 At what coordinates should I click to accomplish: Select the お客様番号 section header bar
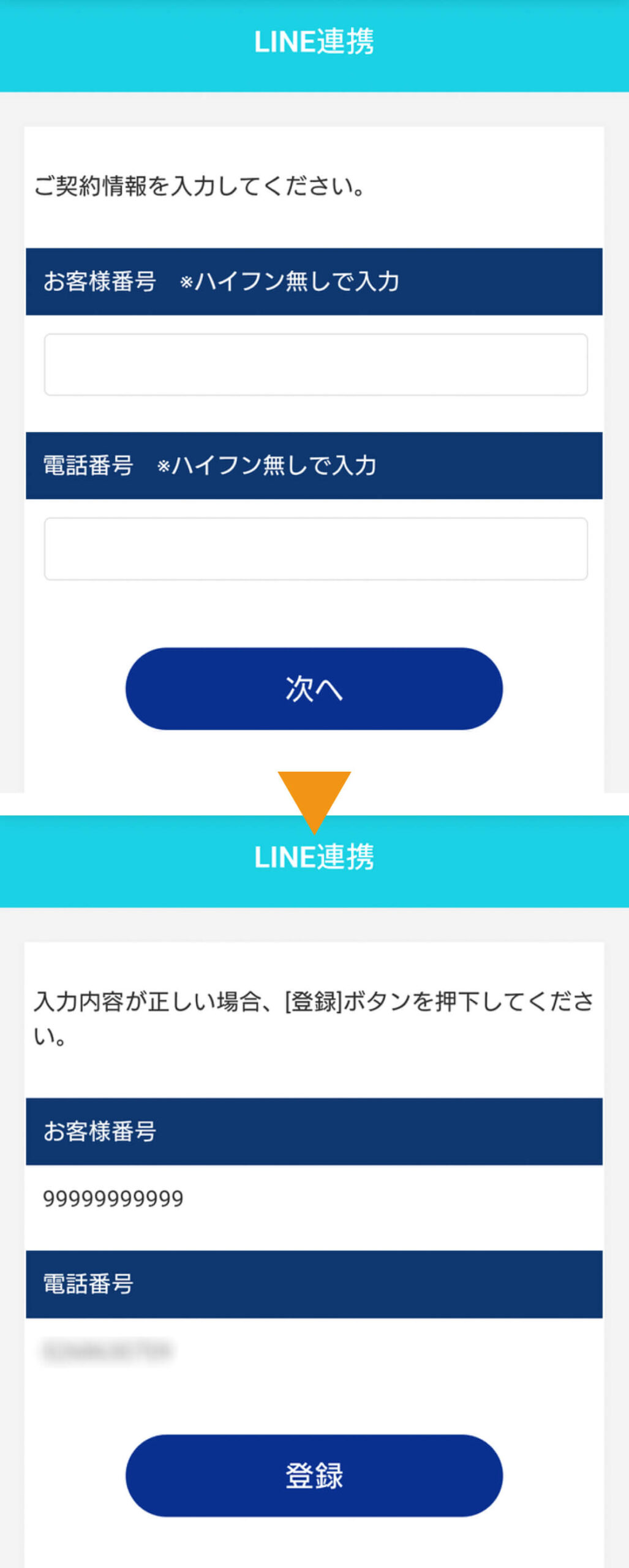(314, 281)
